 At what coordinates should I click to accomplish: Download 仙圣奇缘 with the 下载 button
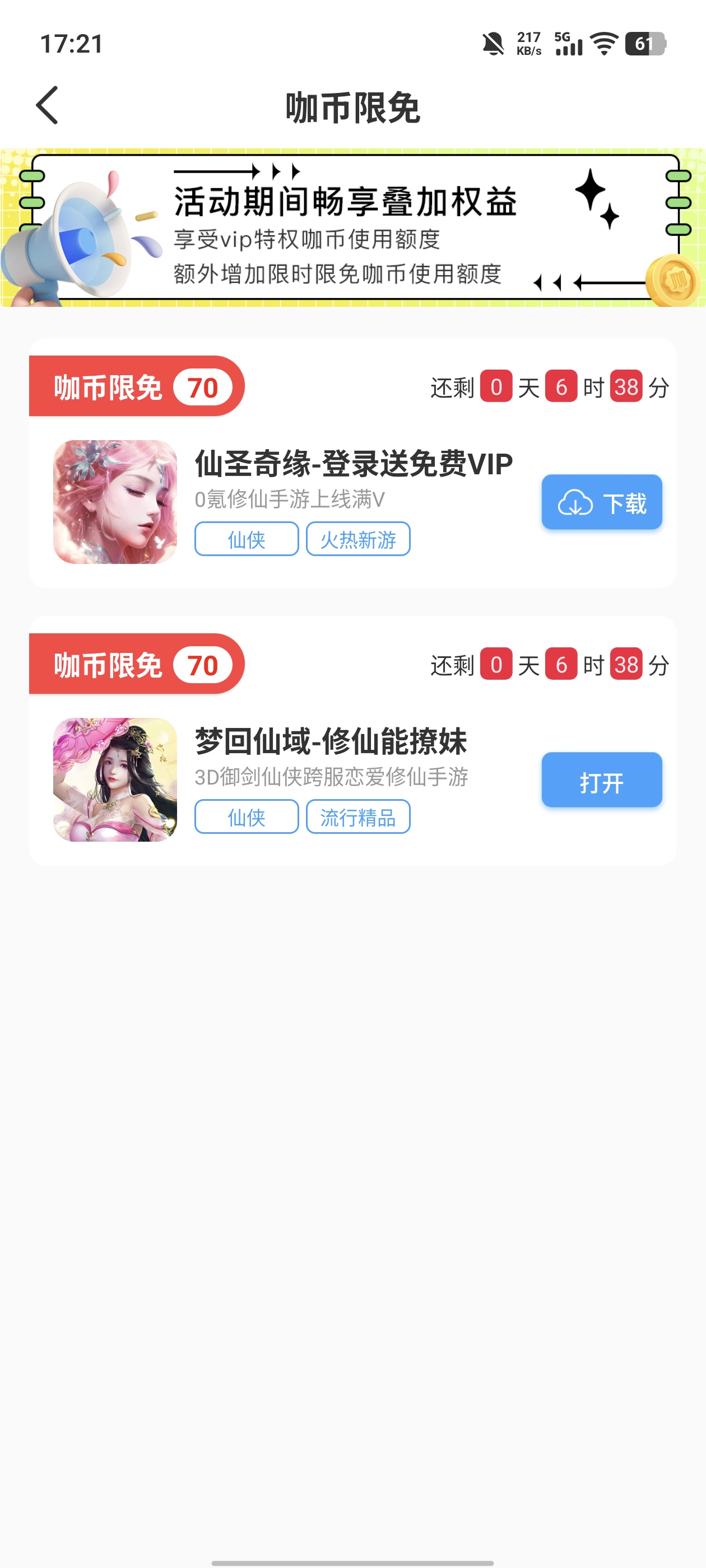[x=601, y=502]
